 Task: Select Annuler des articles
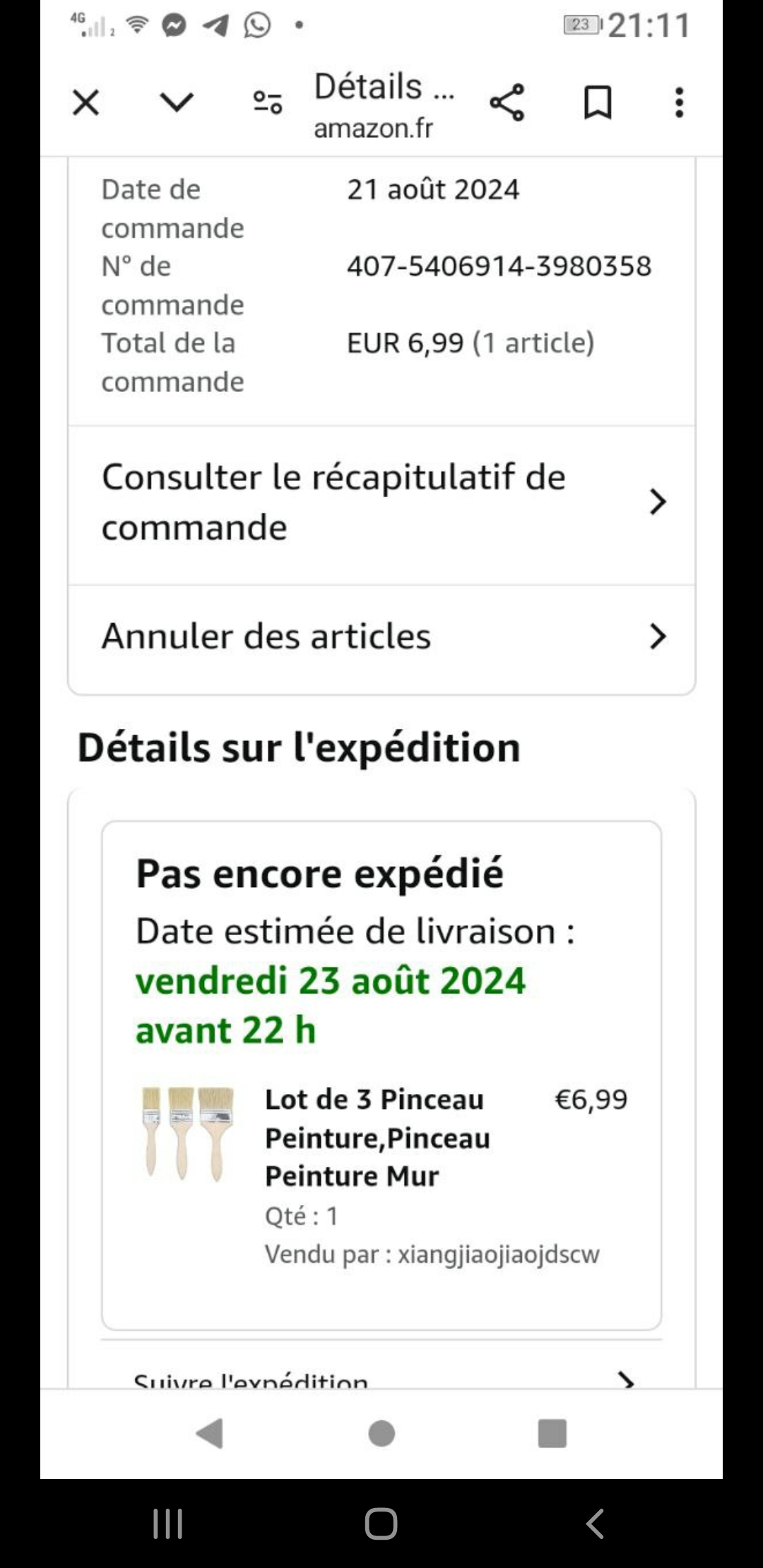click(x=381, y=636)
